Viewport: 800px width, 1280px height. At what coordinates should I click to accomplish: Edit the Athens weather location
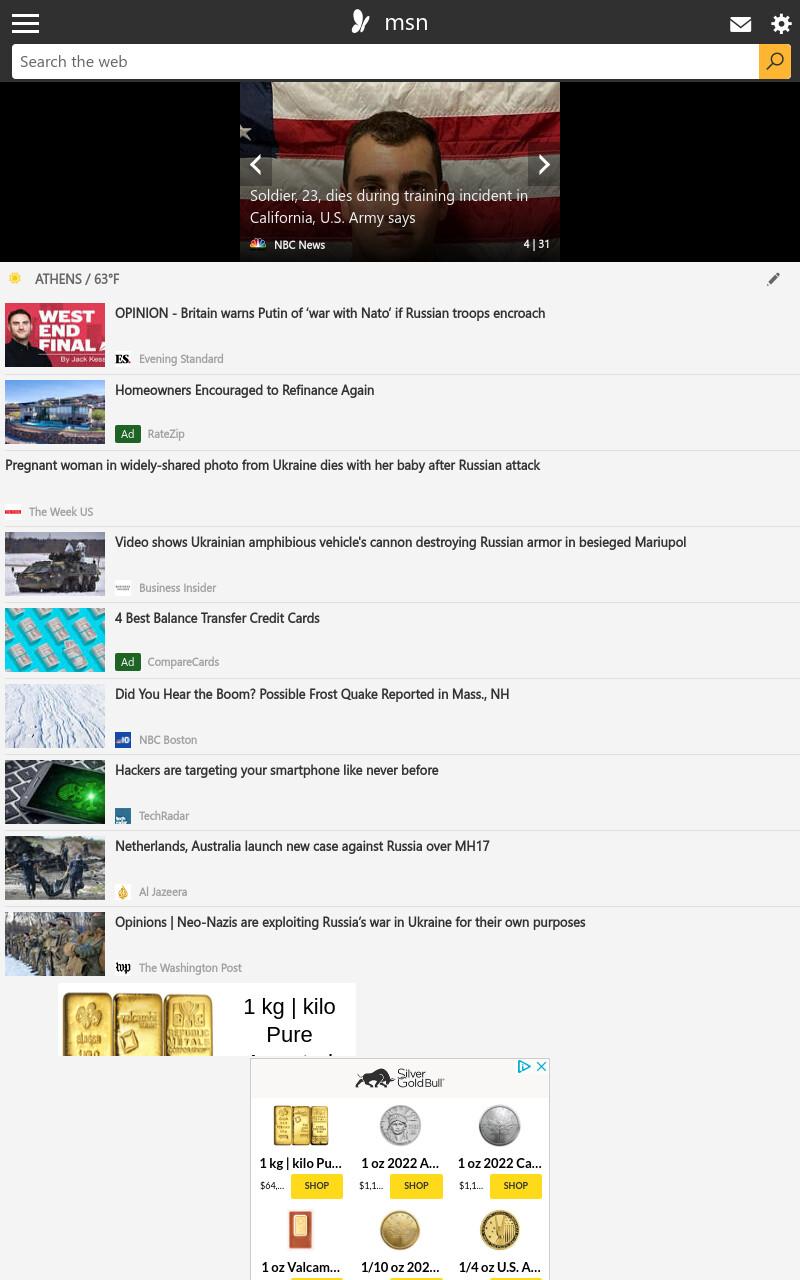pos(773,279)
